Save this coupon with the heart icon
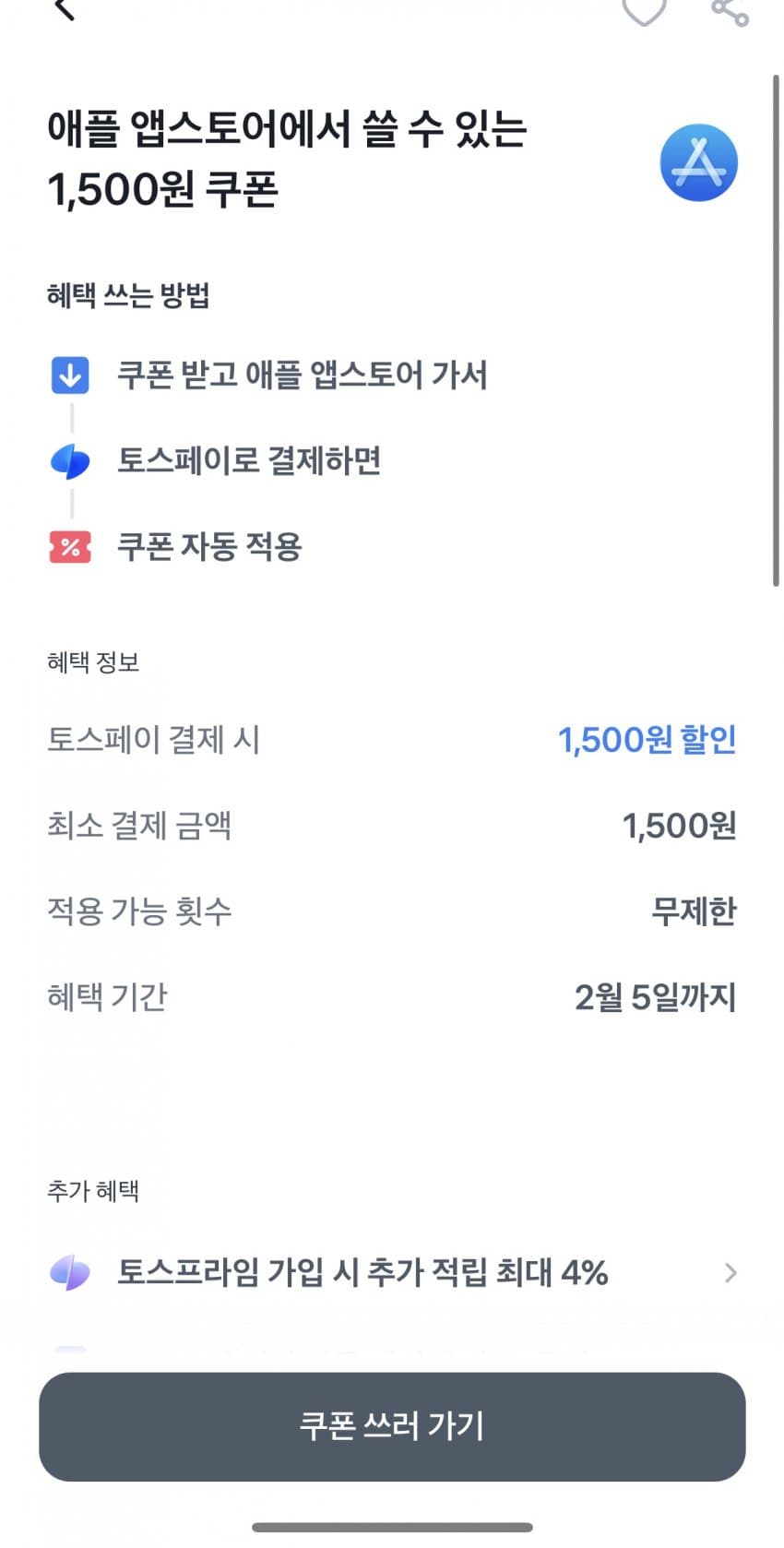784x1548 pixels. coord(643,11)
